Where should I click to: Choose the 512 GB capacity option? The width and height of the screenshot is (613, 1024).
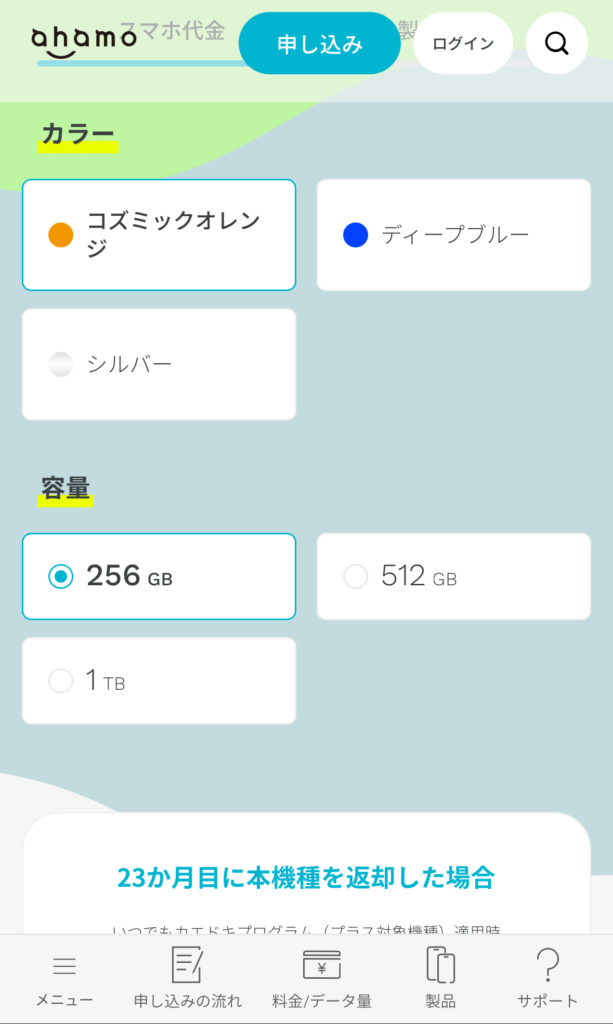pyautogui.click(x=453, y=576)
